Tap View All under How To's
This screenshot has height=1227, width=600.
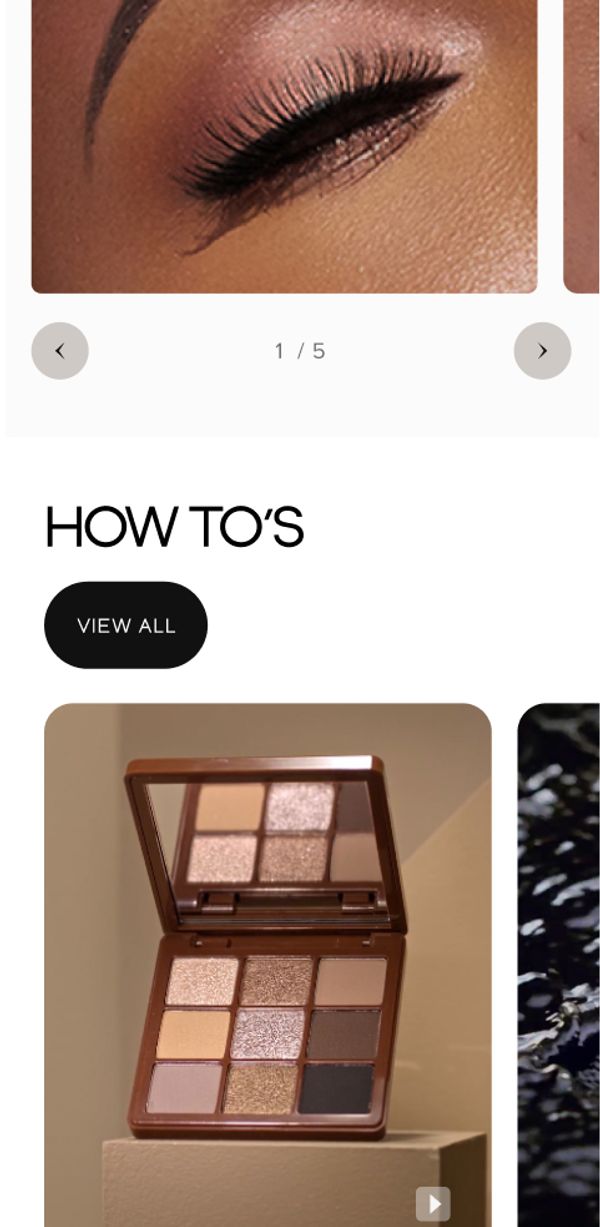[x=126, y=625]
